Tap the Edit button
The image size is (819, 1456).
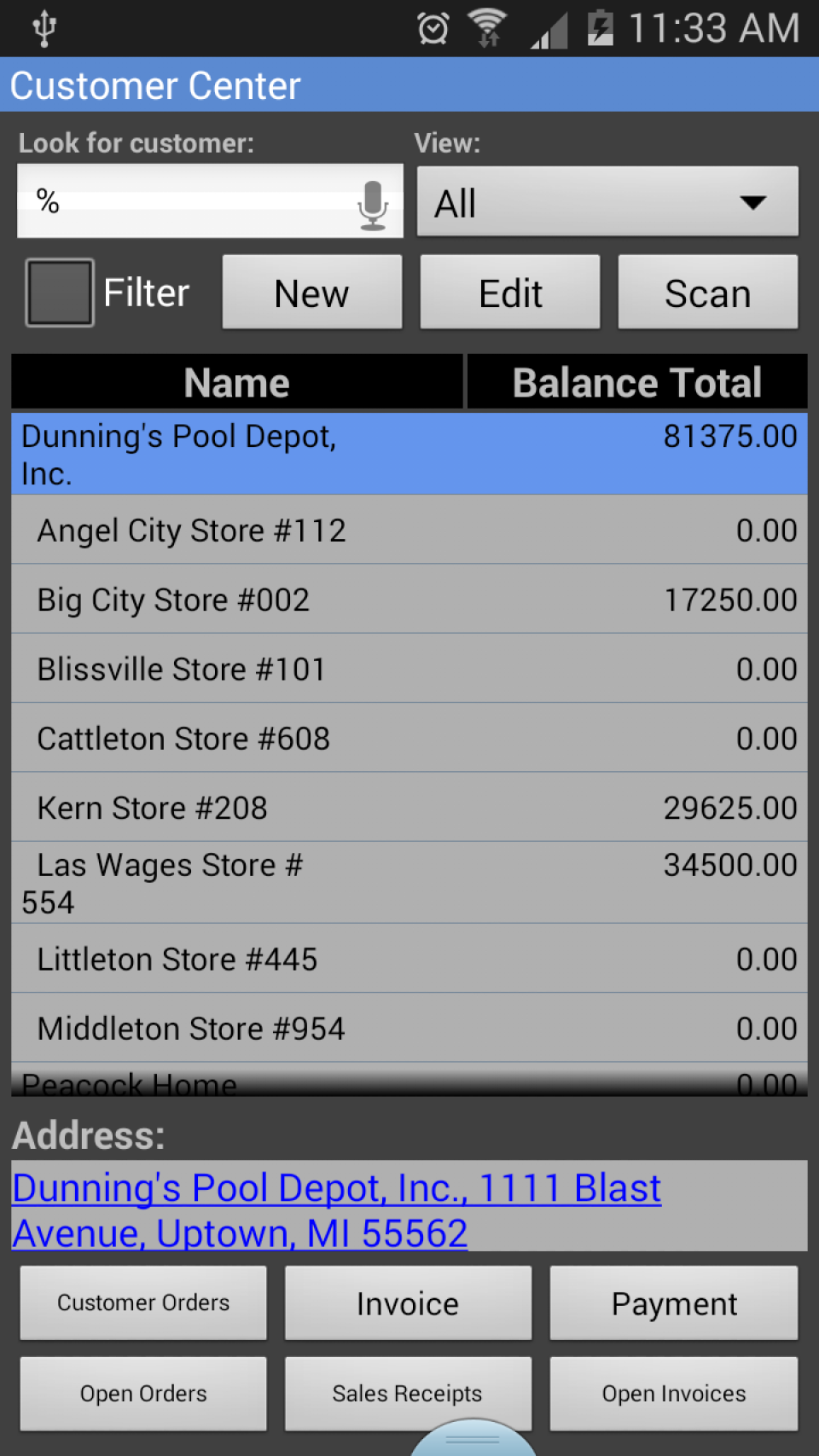point(510,293)
